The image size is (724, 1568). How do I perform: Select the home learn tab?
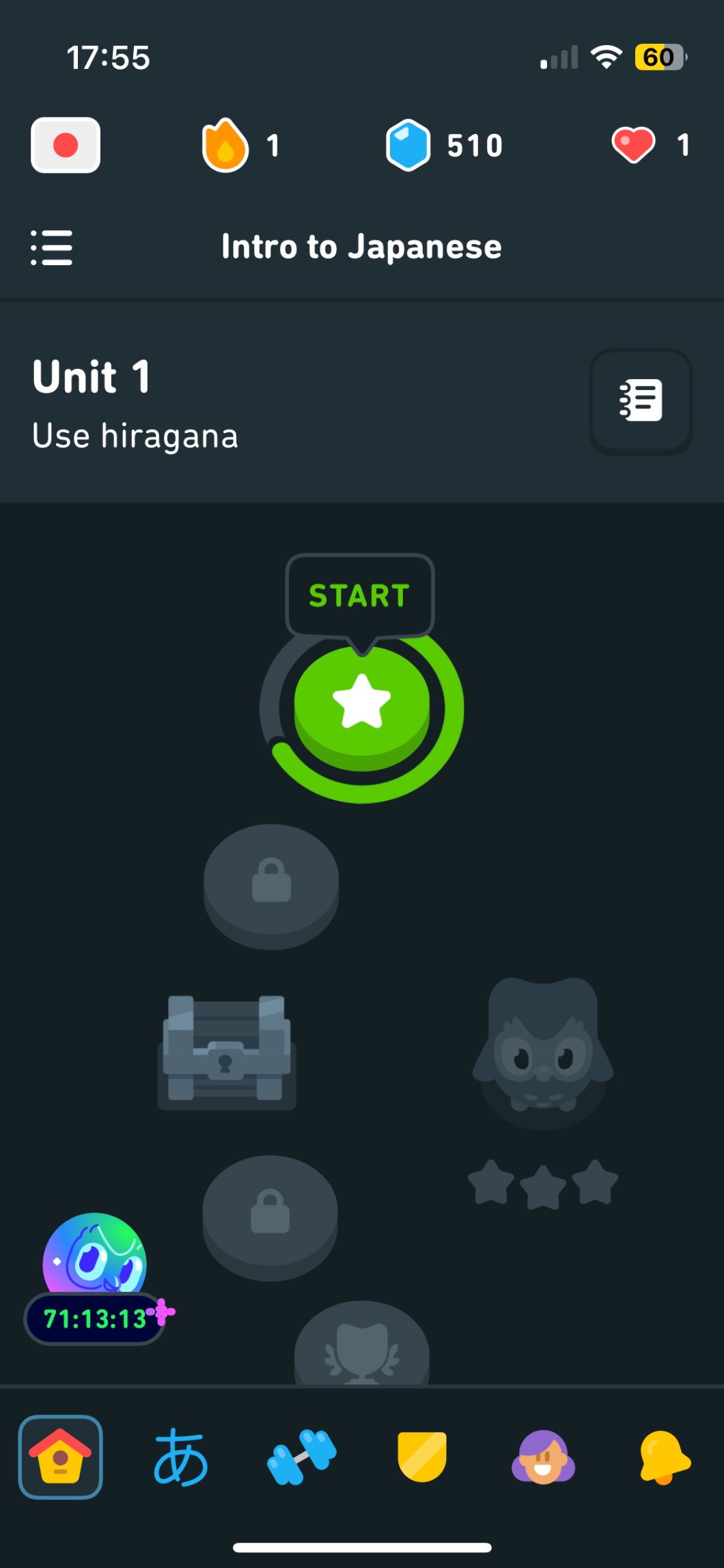61,1457
